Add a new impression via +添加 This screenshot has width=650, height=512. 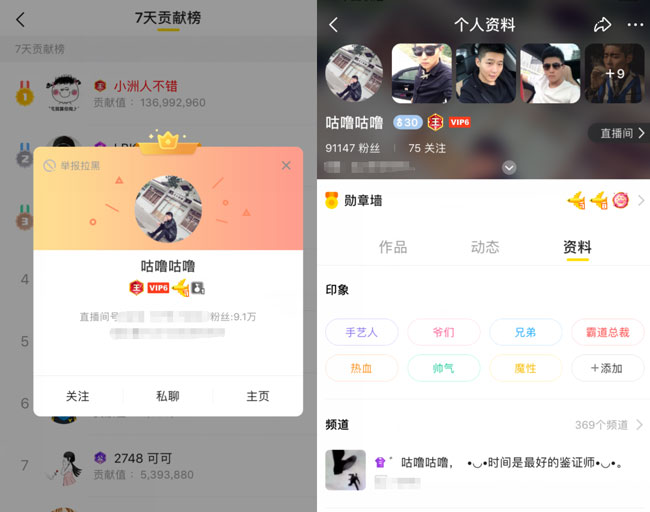(x=607, y=368)
